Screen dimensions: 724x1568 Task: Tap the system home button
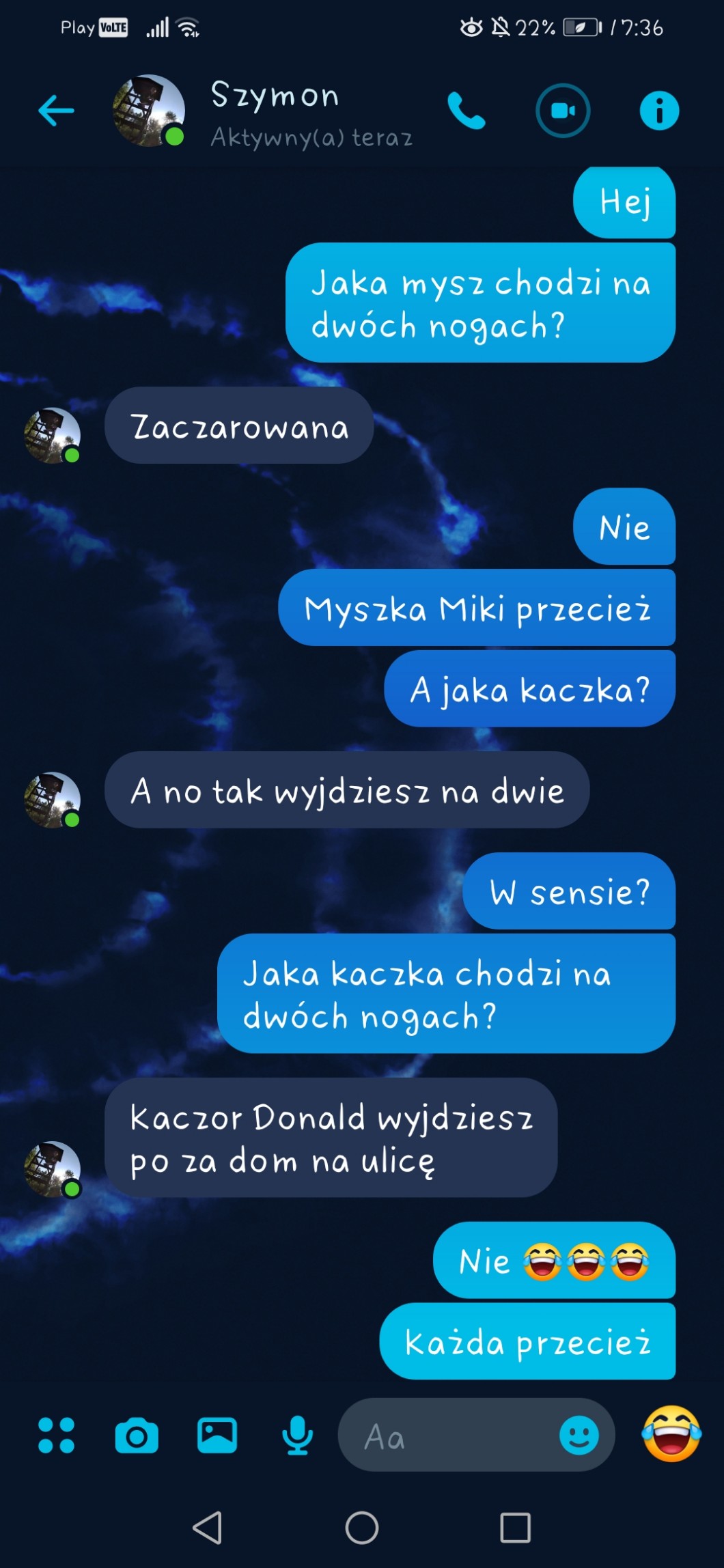click(x=362, y=1527)
